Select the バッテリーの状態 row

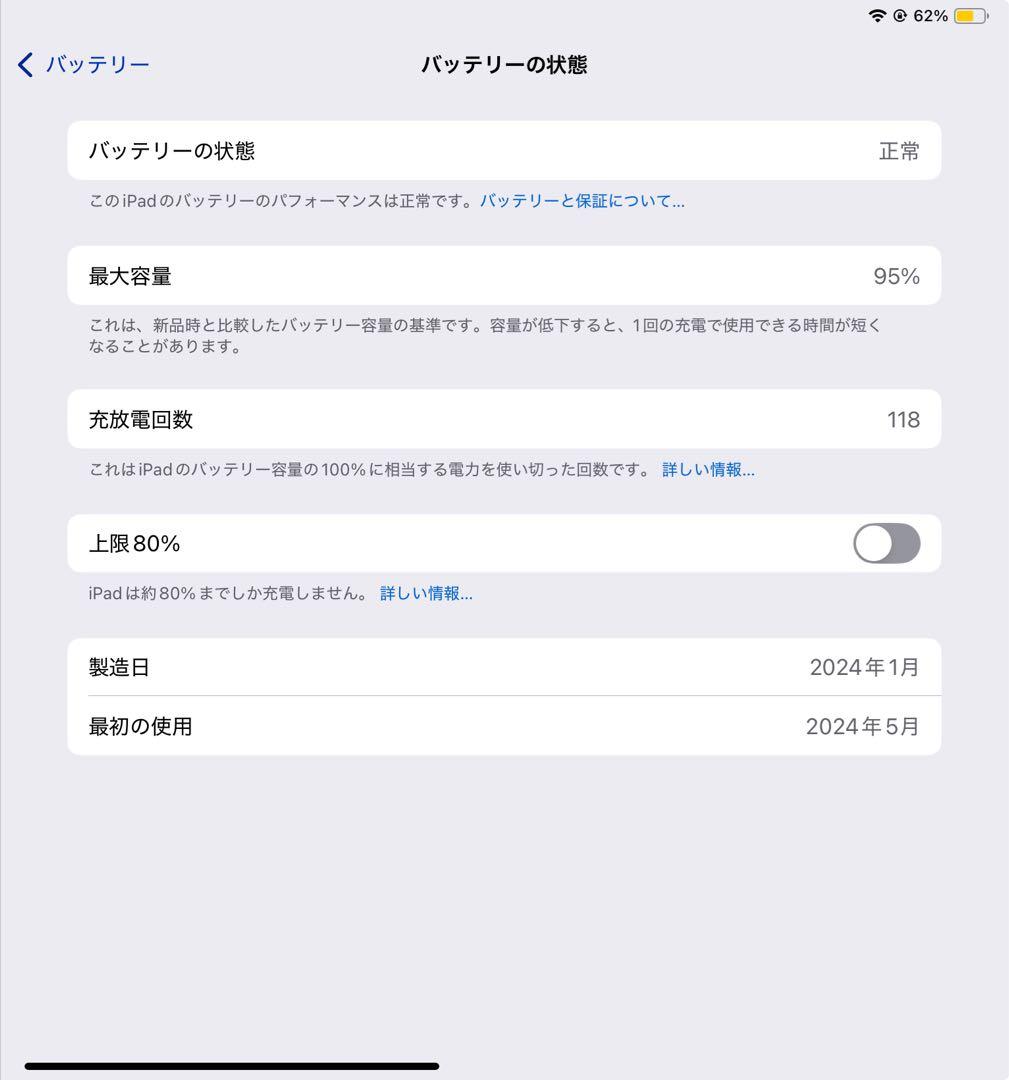pos(504,150)
